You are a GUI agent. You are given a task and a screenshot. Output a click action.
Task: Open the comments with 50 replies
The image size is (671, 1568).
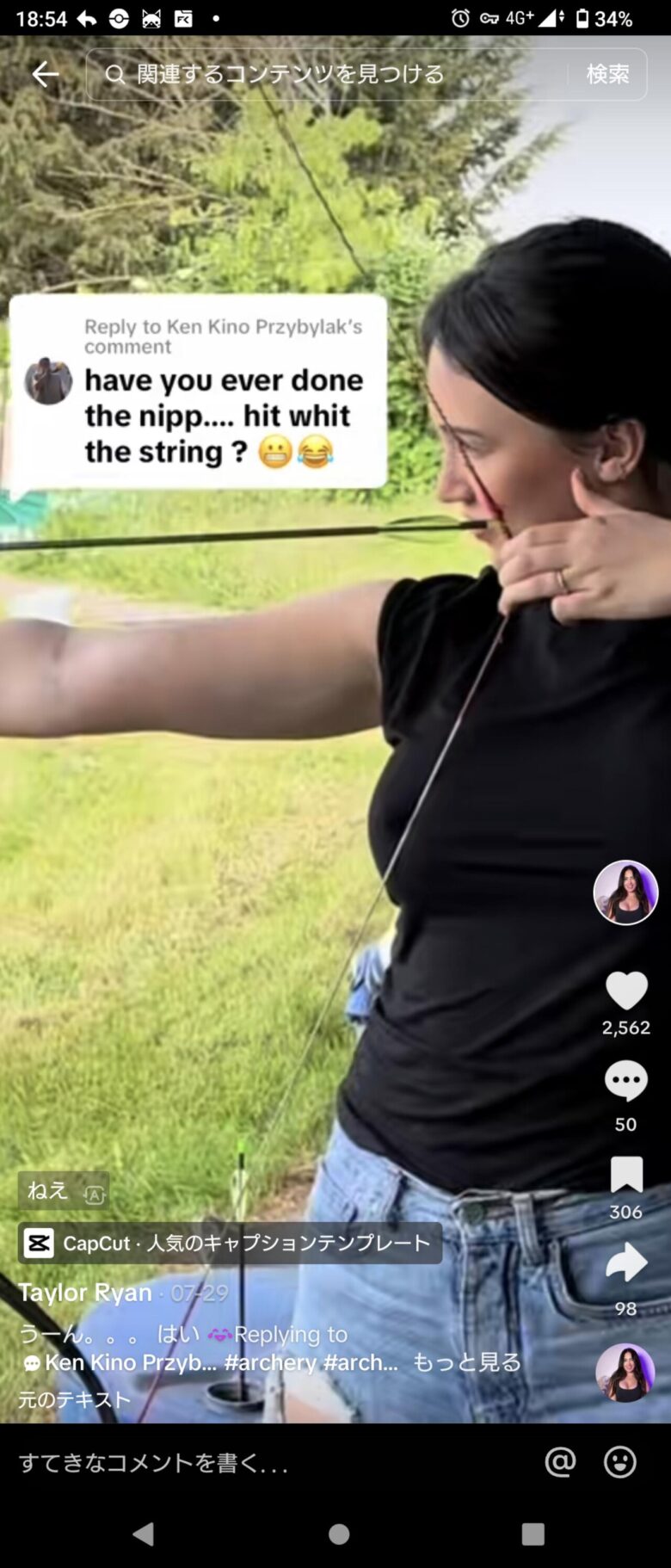pos(625,1082)
